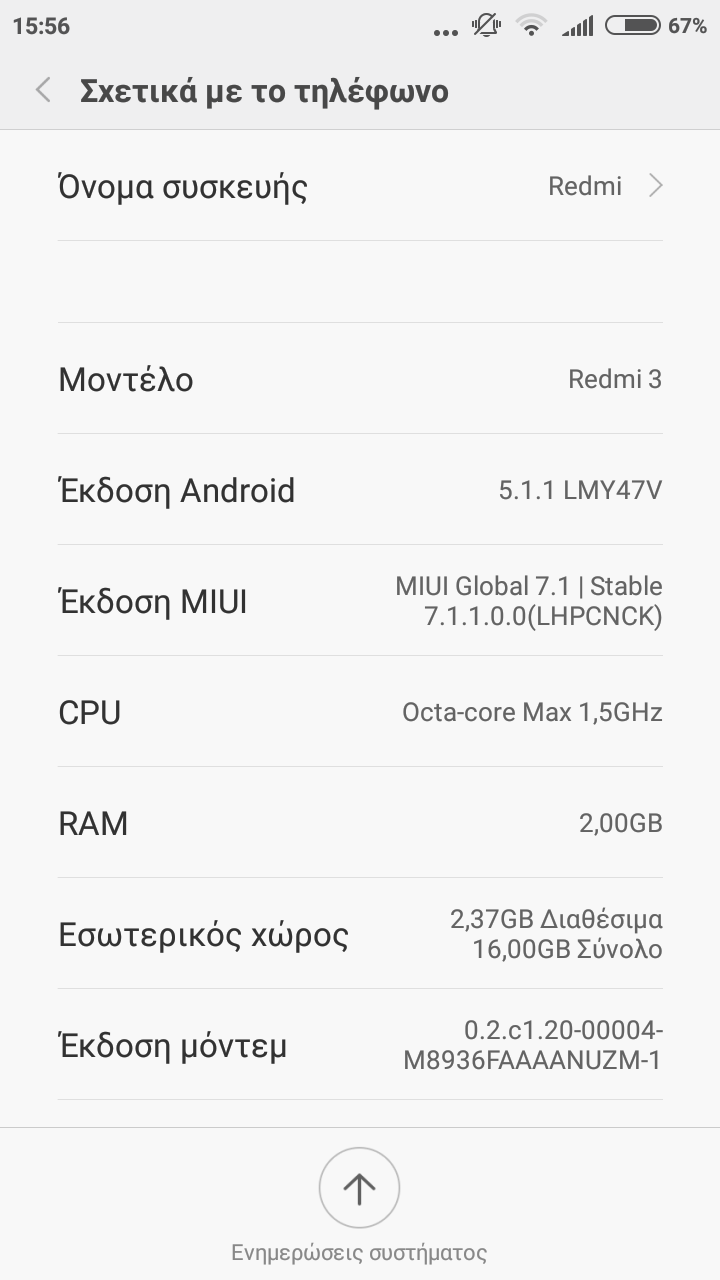
Task: Open the Όνομα συσκευής row
Action: coord(360,187)
